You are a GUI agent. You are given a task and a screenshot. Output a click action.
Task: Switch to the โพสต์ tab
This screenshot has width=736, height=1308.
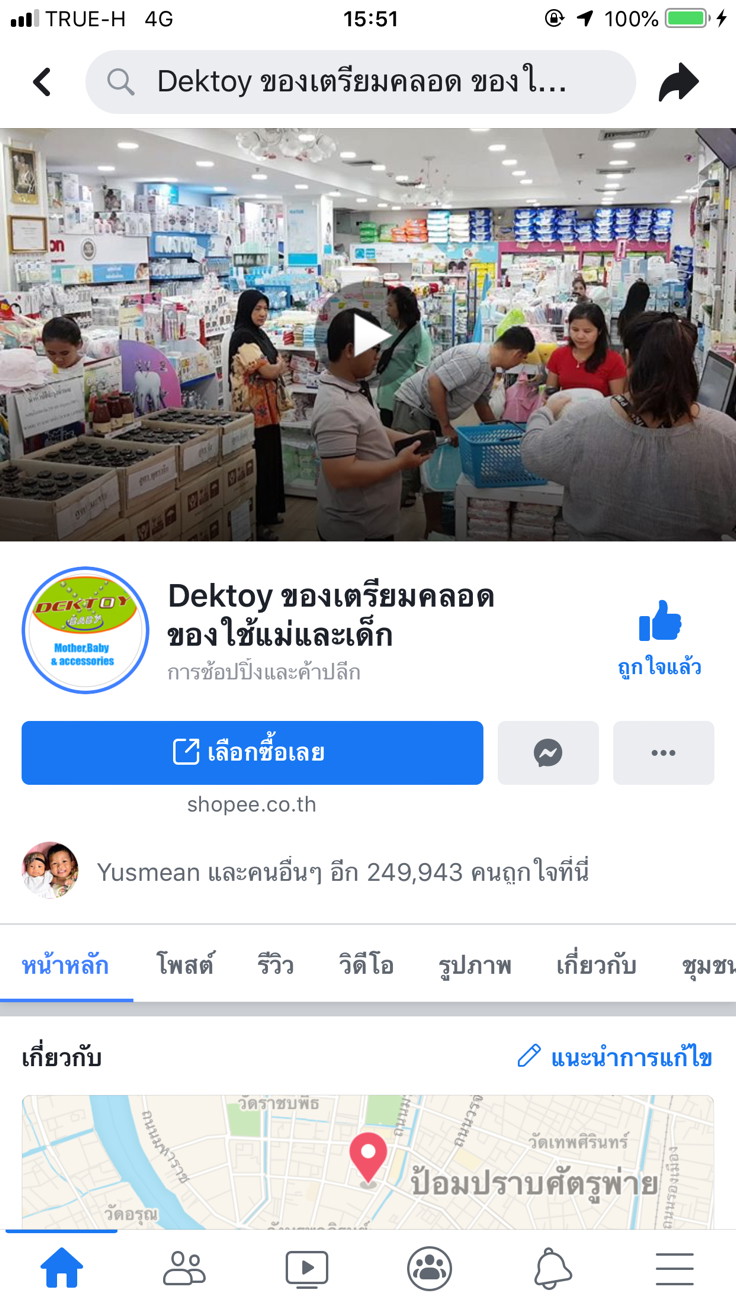[x=185, y=966]
